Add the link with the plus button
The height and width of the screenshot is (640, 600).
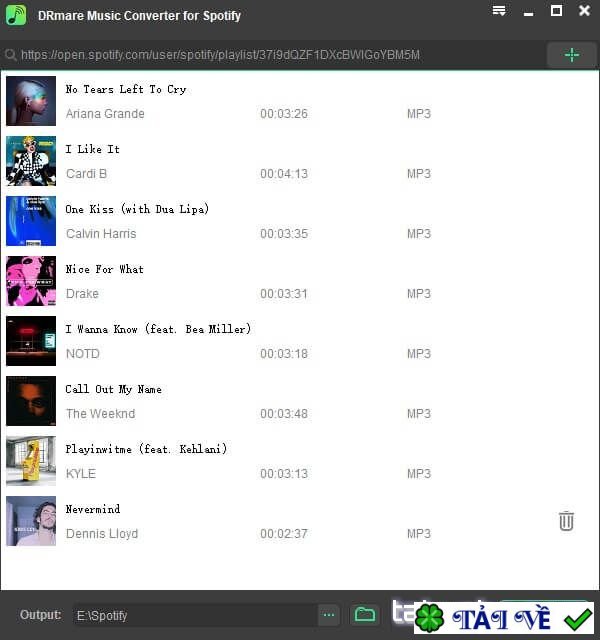(571, 55)
